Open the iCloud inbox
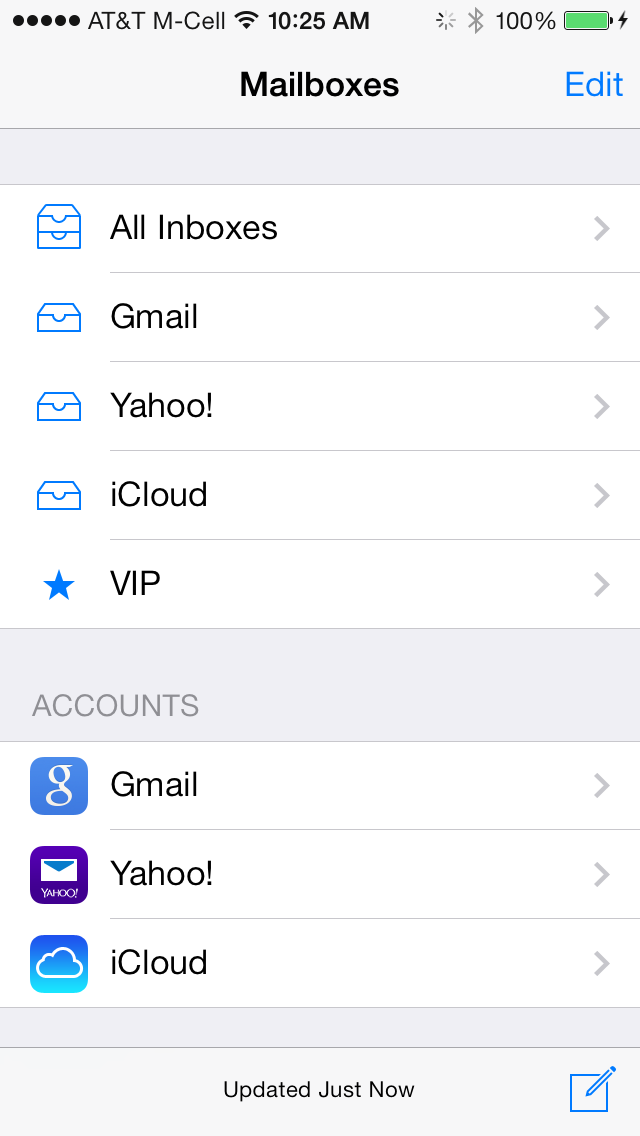This screenshot has height=1136, width=640. [320, 495]
